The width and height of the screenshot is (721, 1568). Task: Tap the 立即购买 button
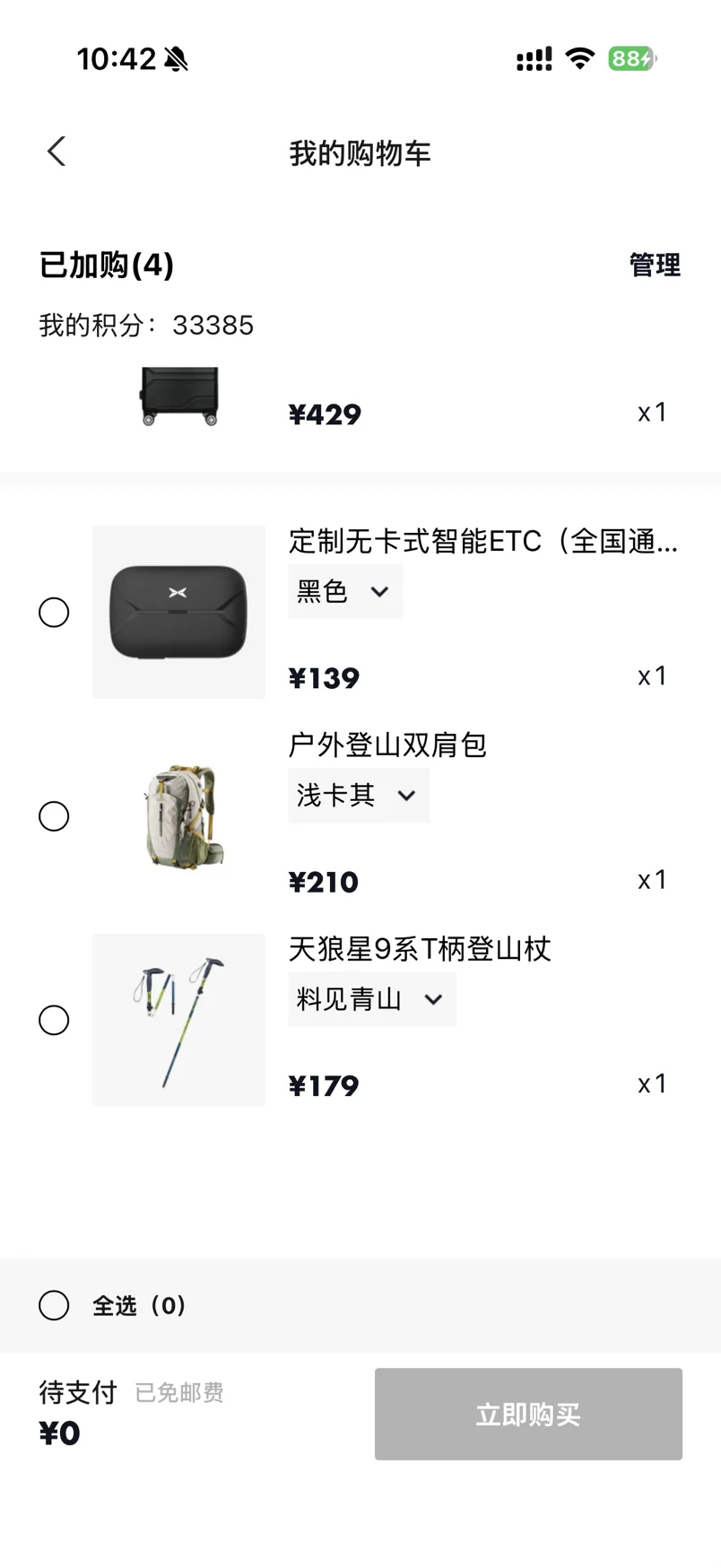tap(528, 1414)
